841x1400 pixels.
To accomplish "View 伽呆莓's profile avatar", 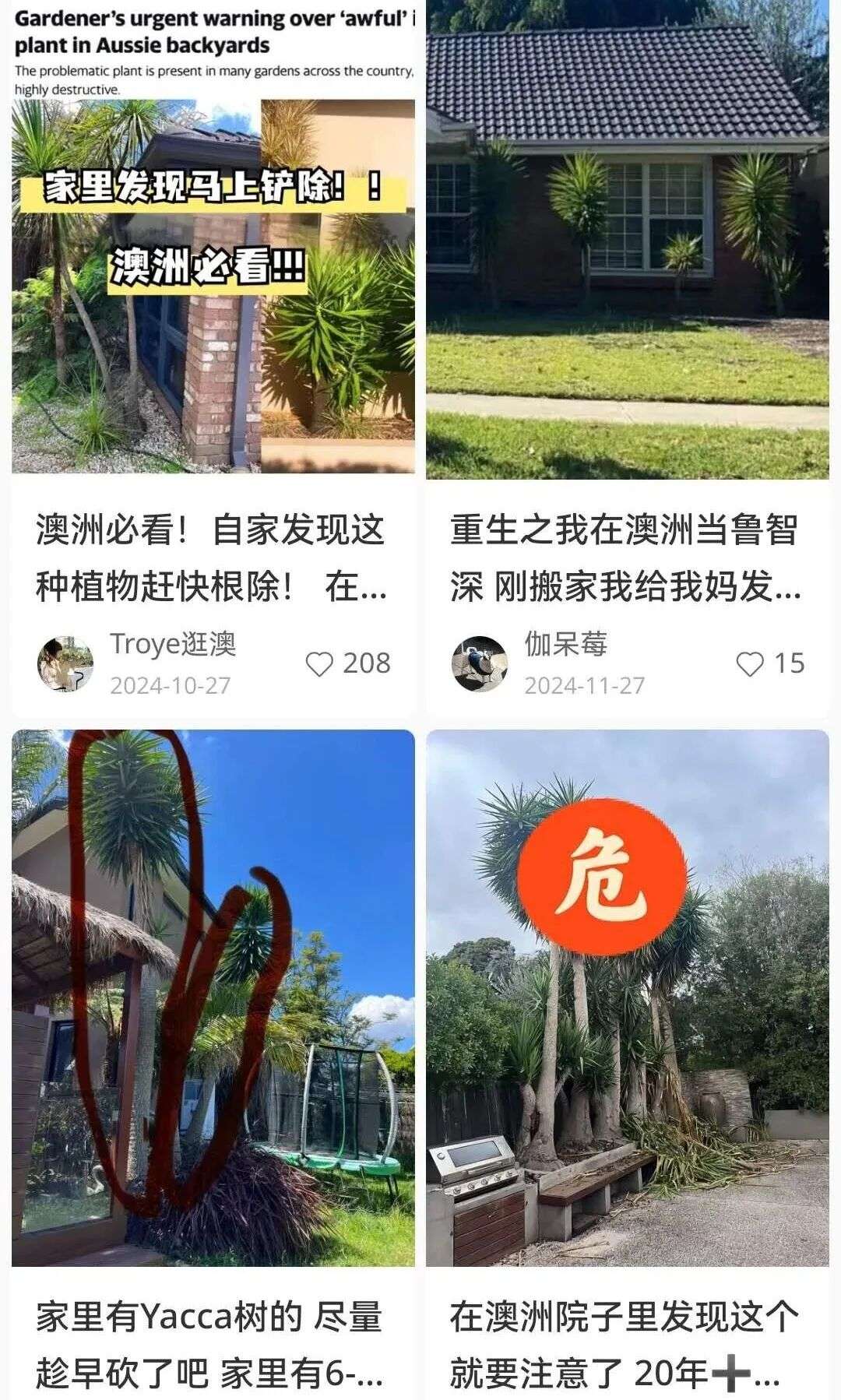I will pyautogui.click(x=480, y=663).
